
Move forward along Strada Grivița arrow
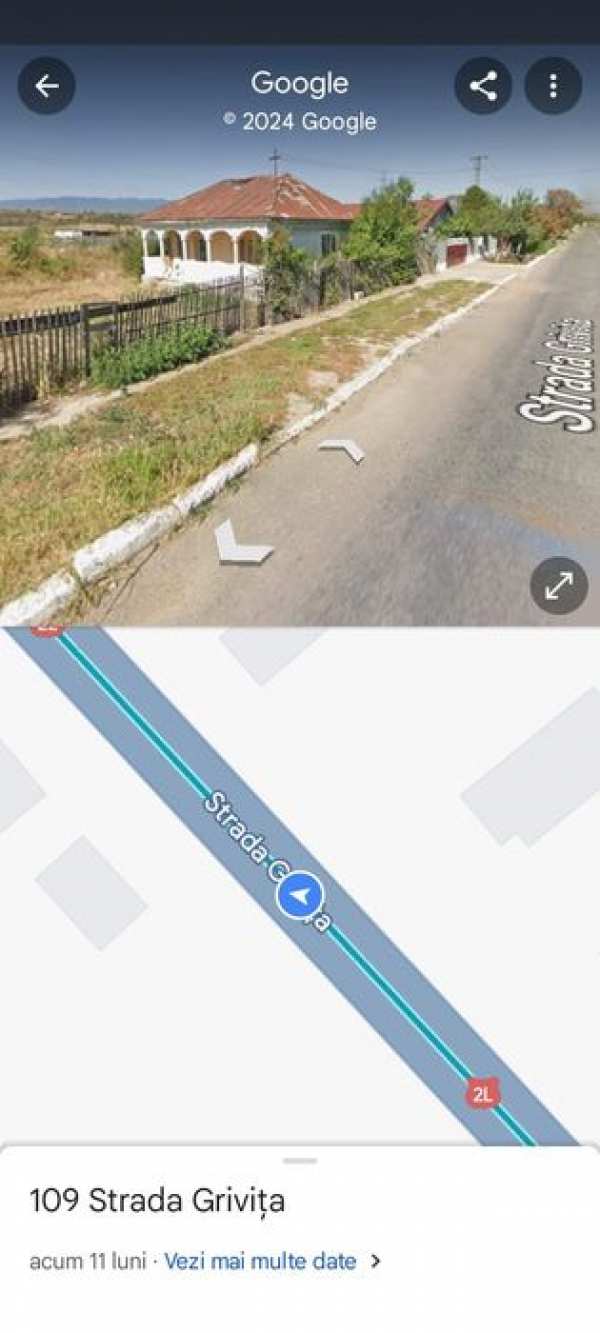coord(342,451)
